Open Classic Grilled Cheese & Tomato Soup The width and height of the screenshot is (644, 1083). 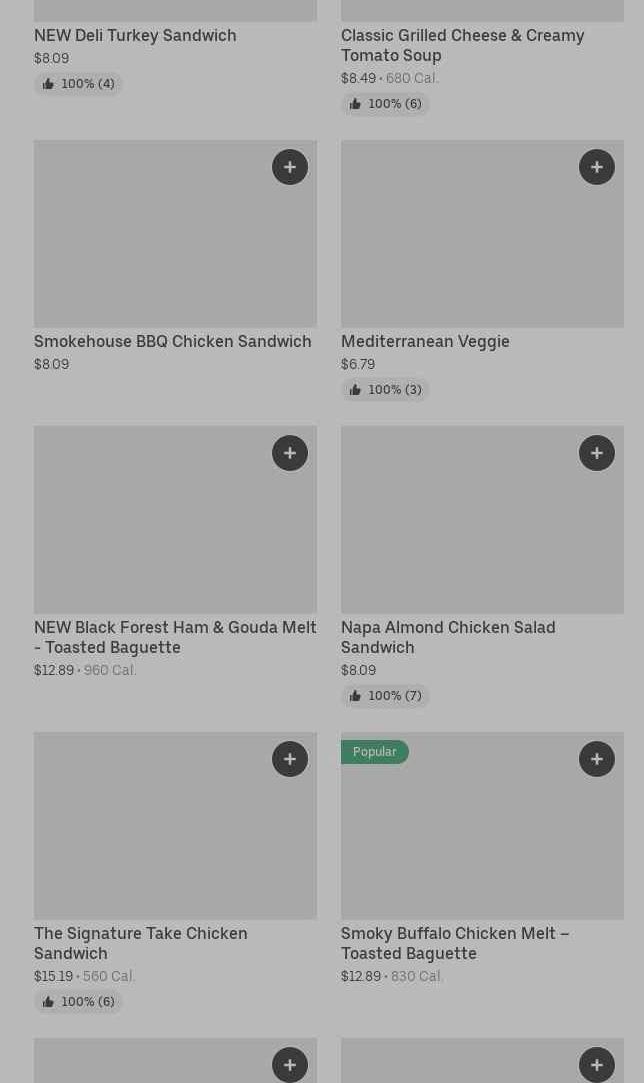[x=462, y=45]
